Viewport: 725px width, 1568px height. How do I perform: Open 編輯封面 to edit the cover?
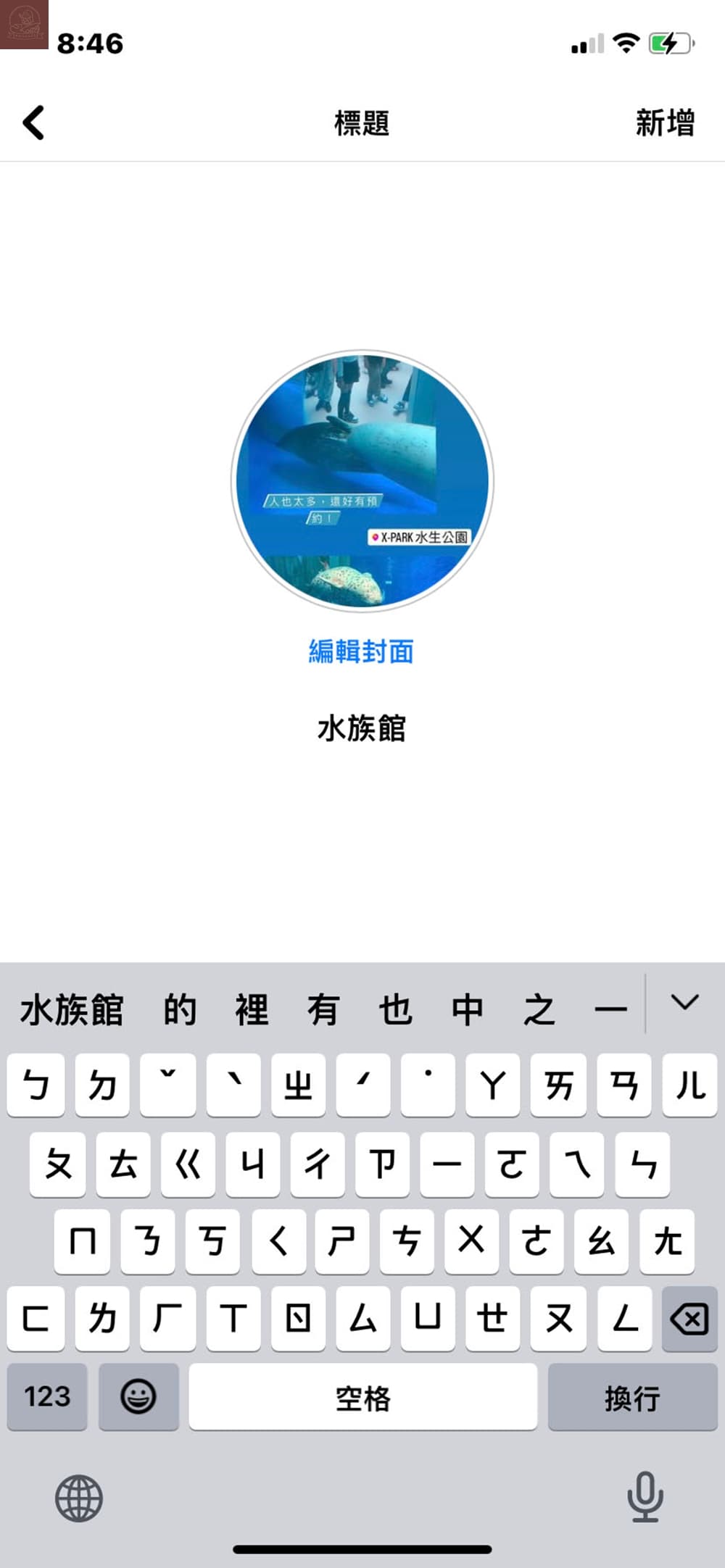[x=362, y=651]
